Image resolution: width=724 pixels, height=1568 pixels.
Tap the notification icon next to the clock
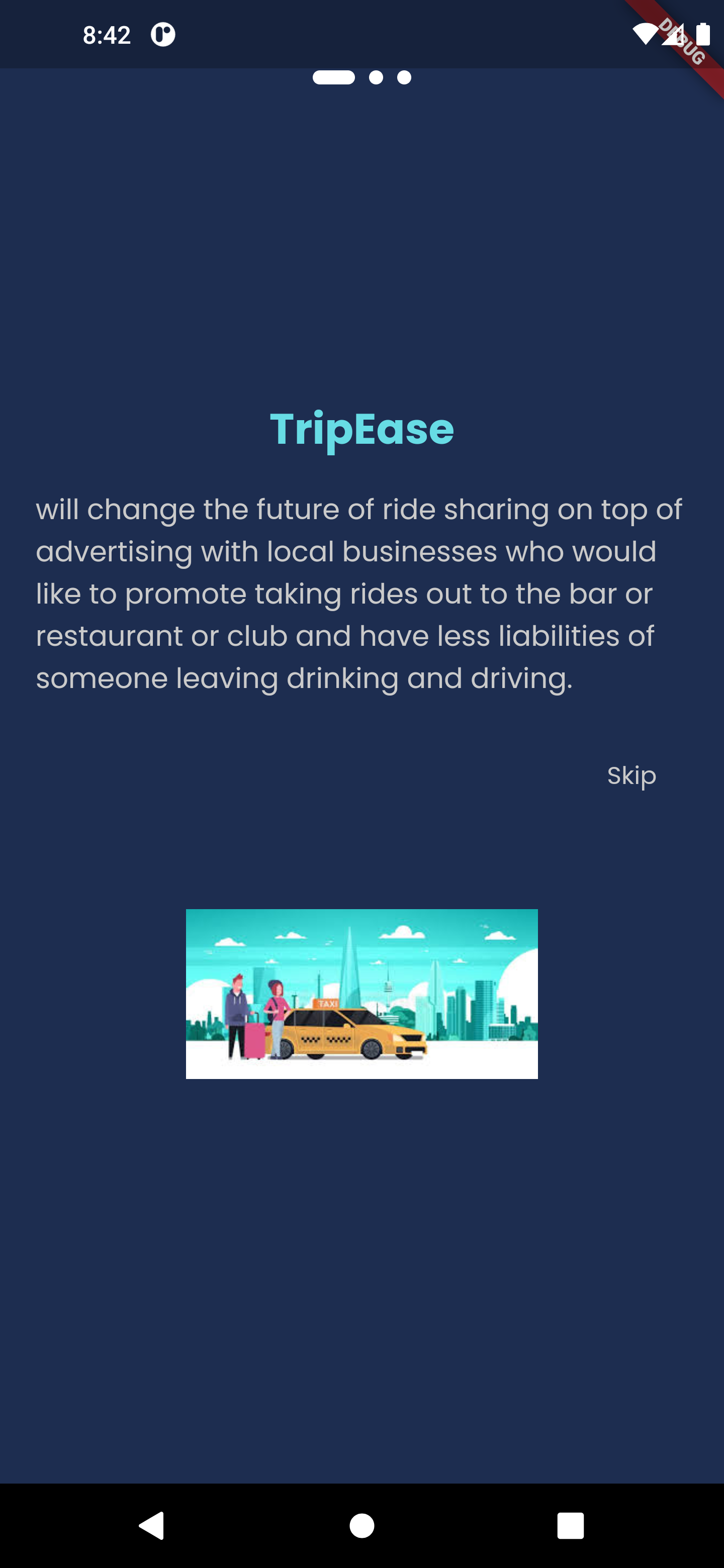pyautogui.click(x=163, y=35)
